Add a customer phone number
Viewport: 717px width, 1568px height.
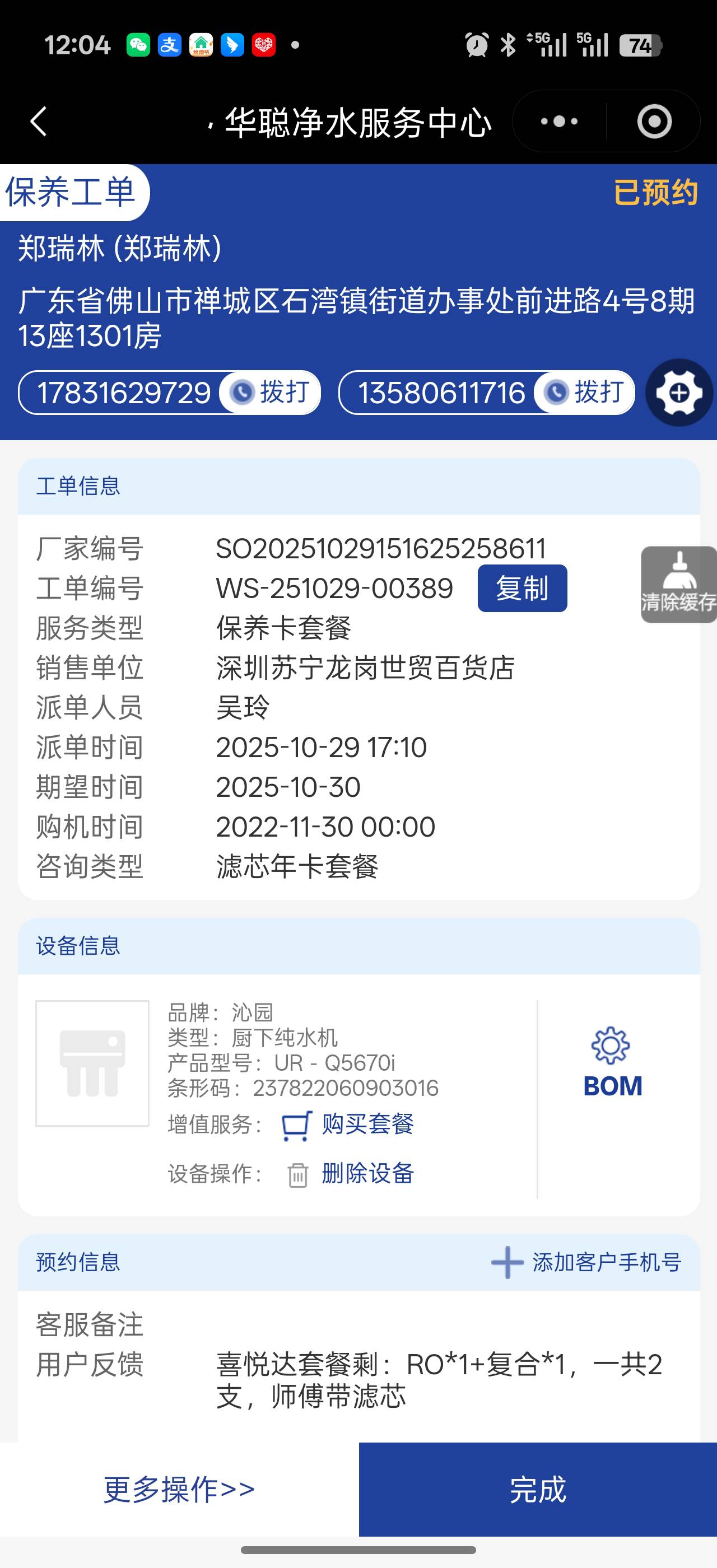[586, 1262]
